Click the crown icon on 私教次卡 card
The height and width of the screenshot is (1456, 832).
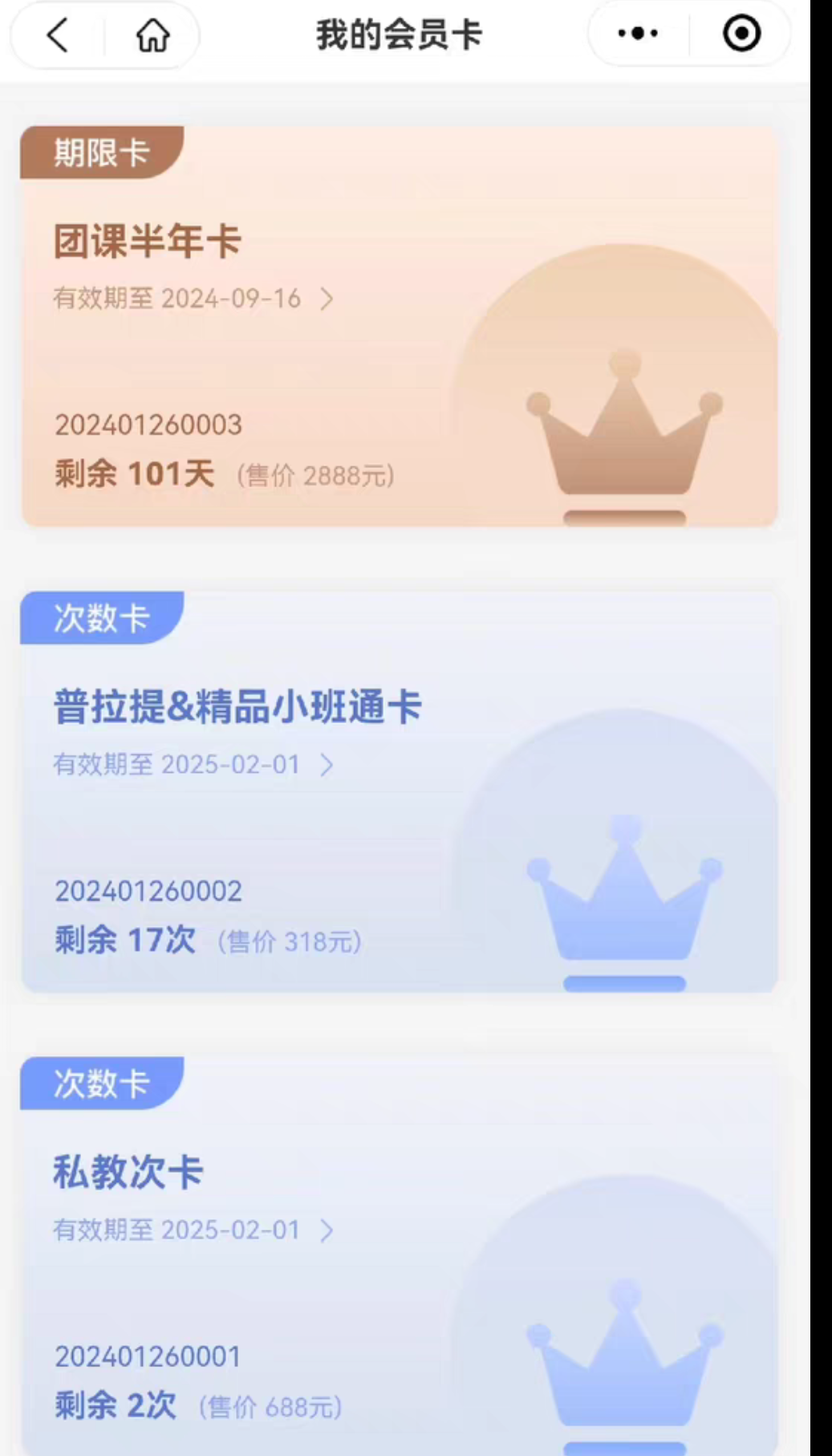click(625, 1364)
